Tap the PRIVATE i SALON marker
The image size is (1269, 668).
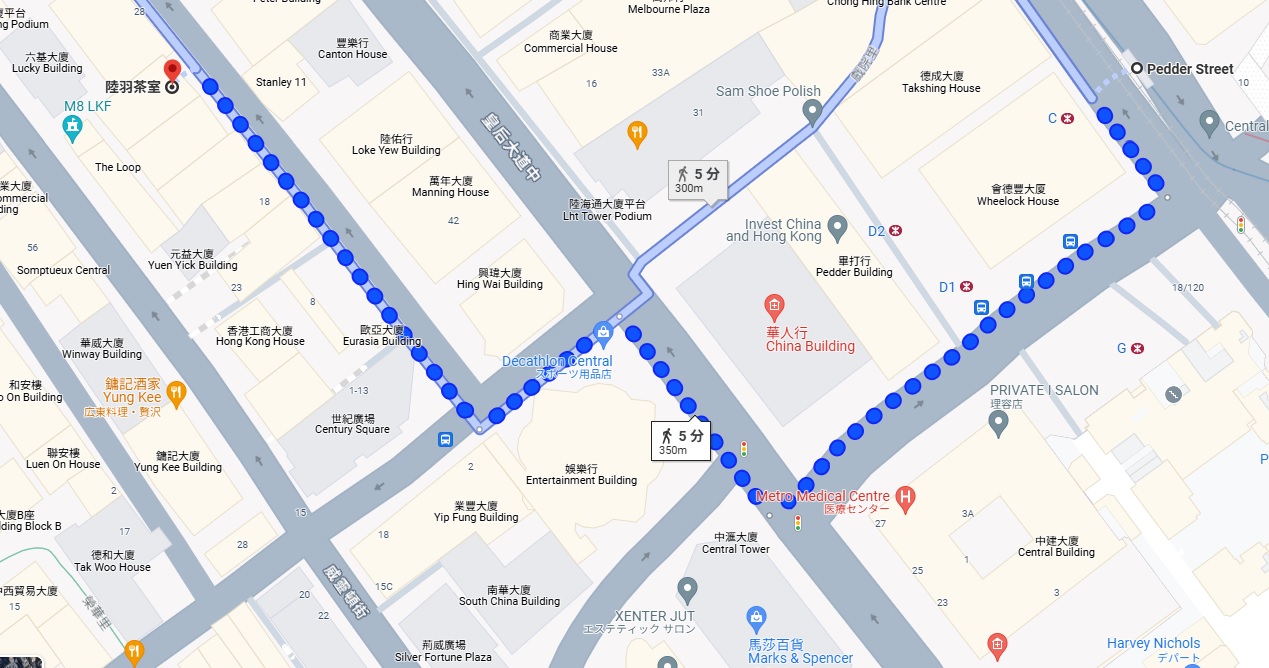[x=998, y=426]
